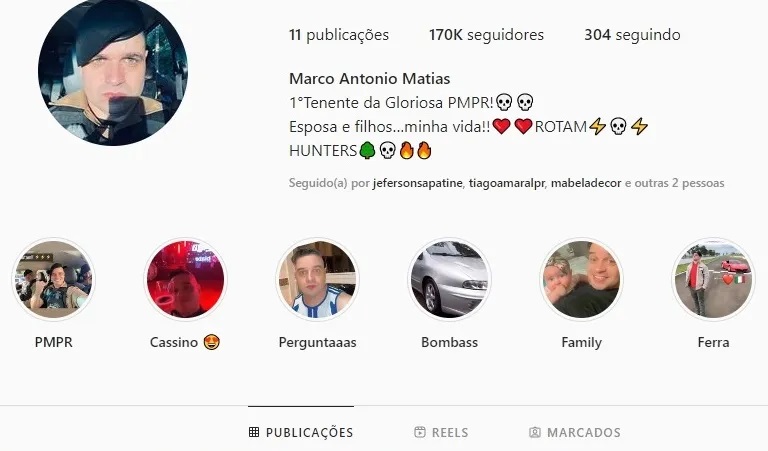The width and height of the screenshot is (768, 451).
Task: Open the profile picture
Action: pyautogui.click(x=112, y=72)
